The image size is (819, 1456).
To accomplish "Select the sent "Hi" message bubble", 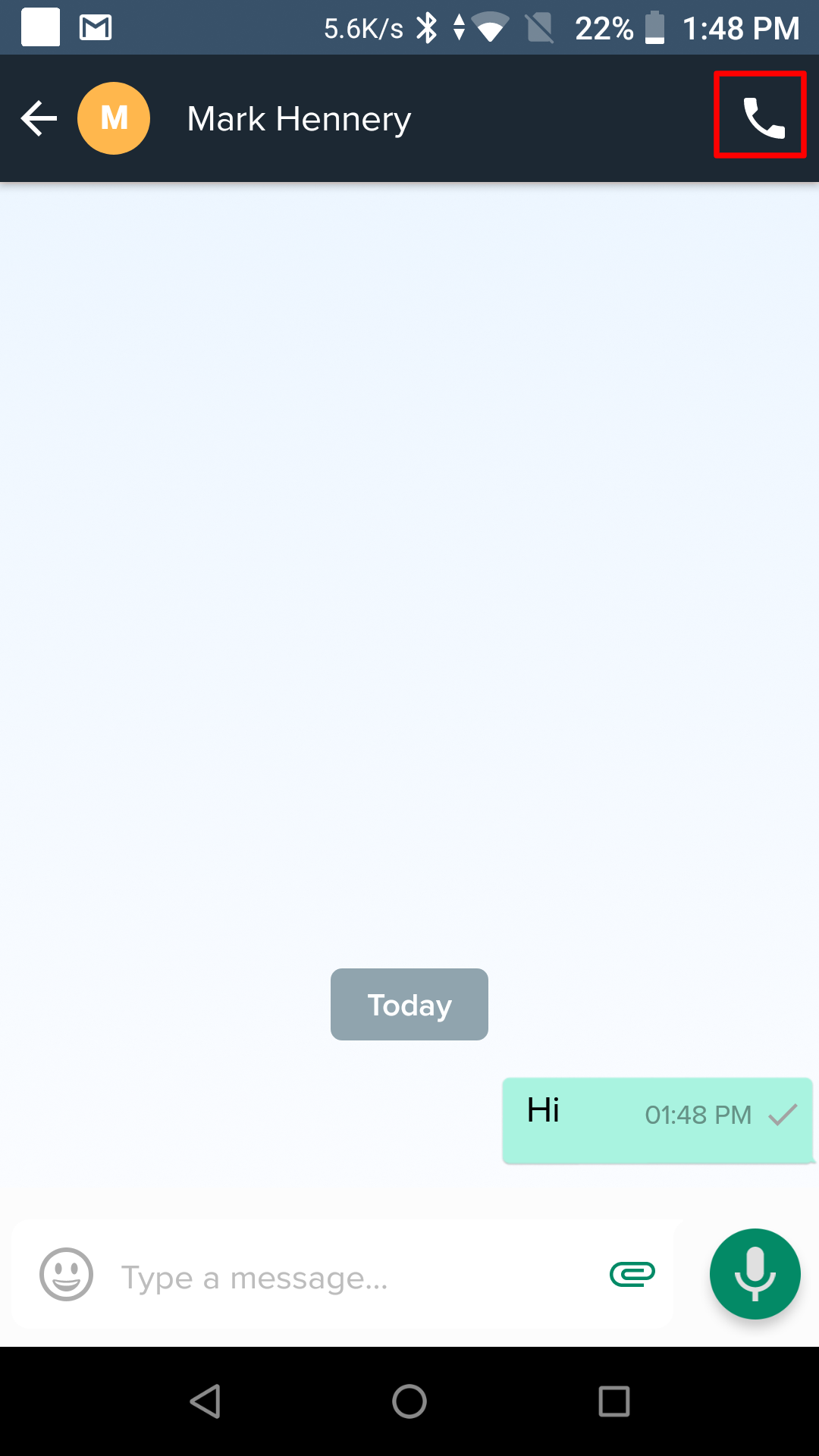I will coord(658,1120).
